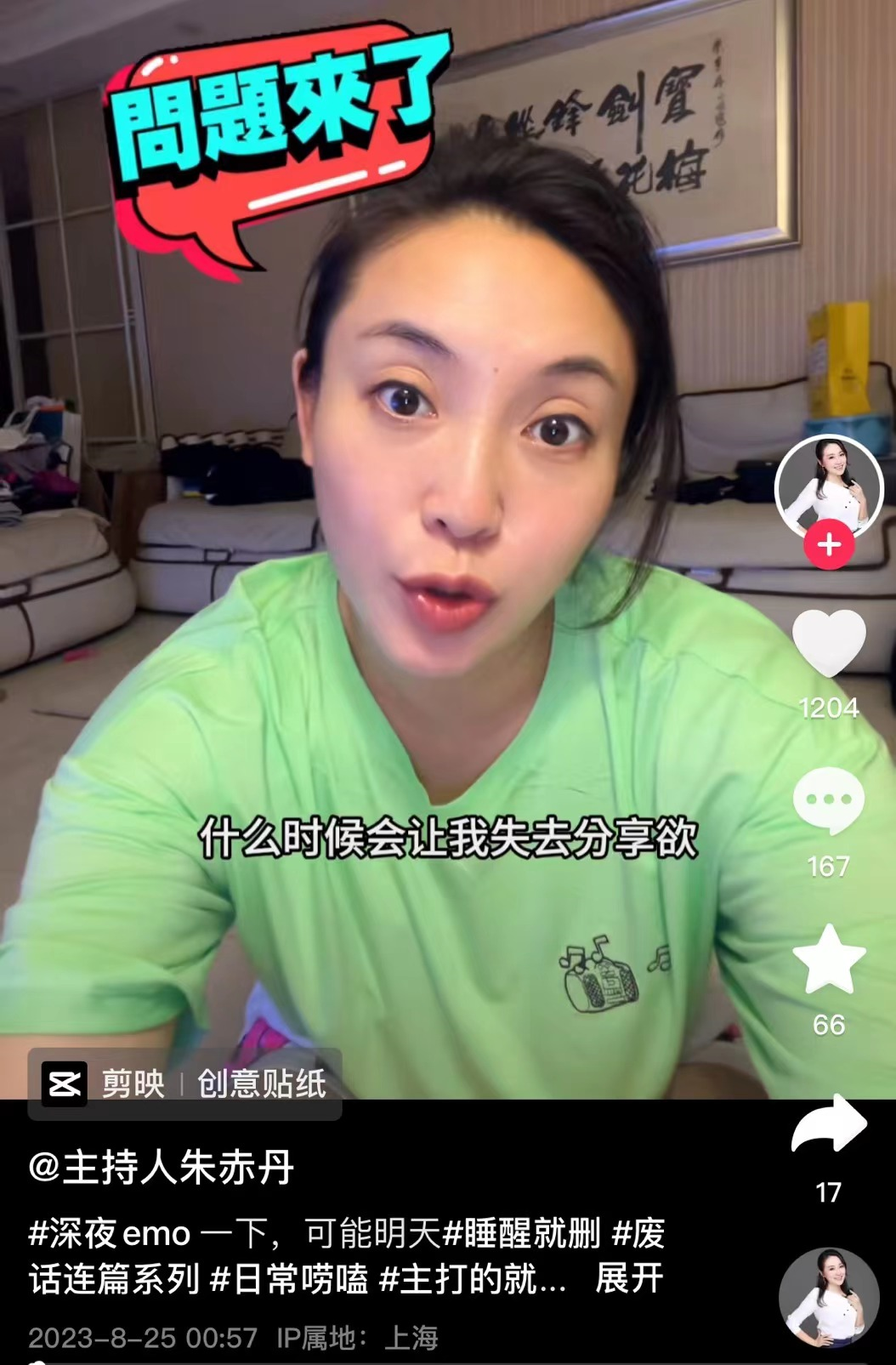Image resolution: width=896 pixels, height=1365 pixels.
Task: Expand caption with 展开
Action: pos(629,1278)
